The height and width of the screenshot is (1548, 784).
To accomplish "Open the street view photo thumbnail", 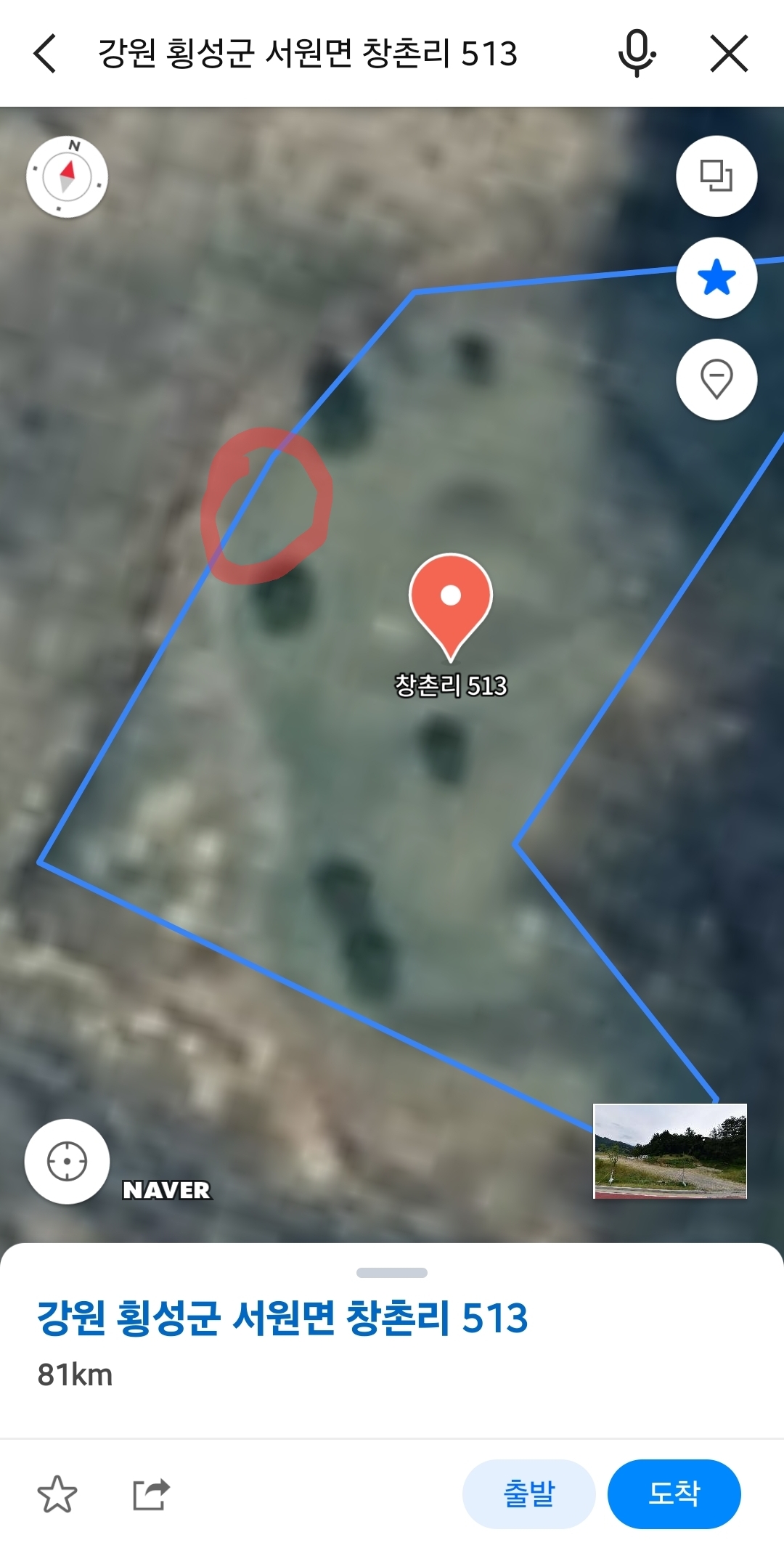I will click(x=670, y=1151).
